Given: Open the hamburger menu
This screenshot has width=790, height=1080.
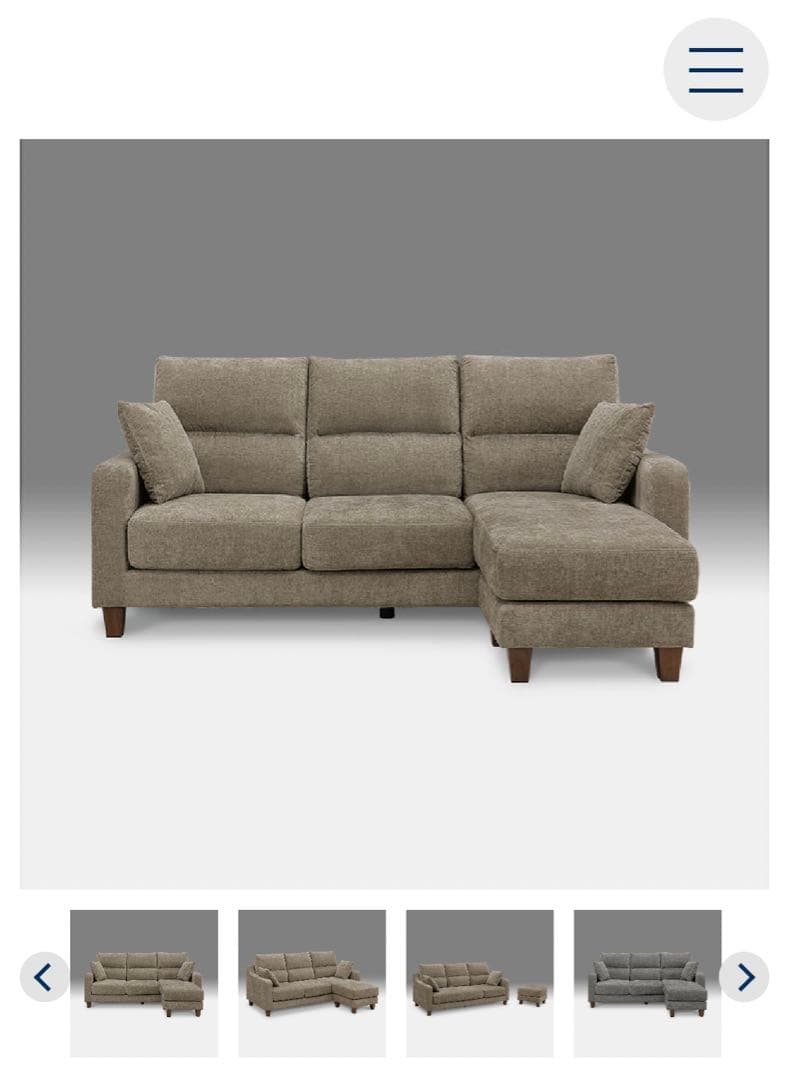Looking at the screenshot, I should (716, 69).
